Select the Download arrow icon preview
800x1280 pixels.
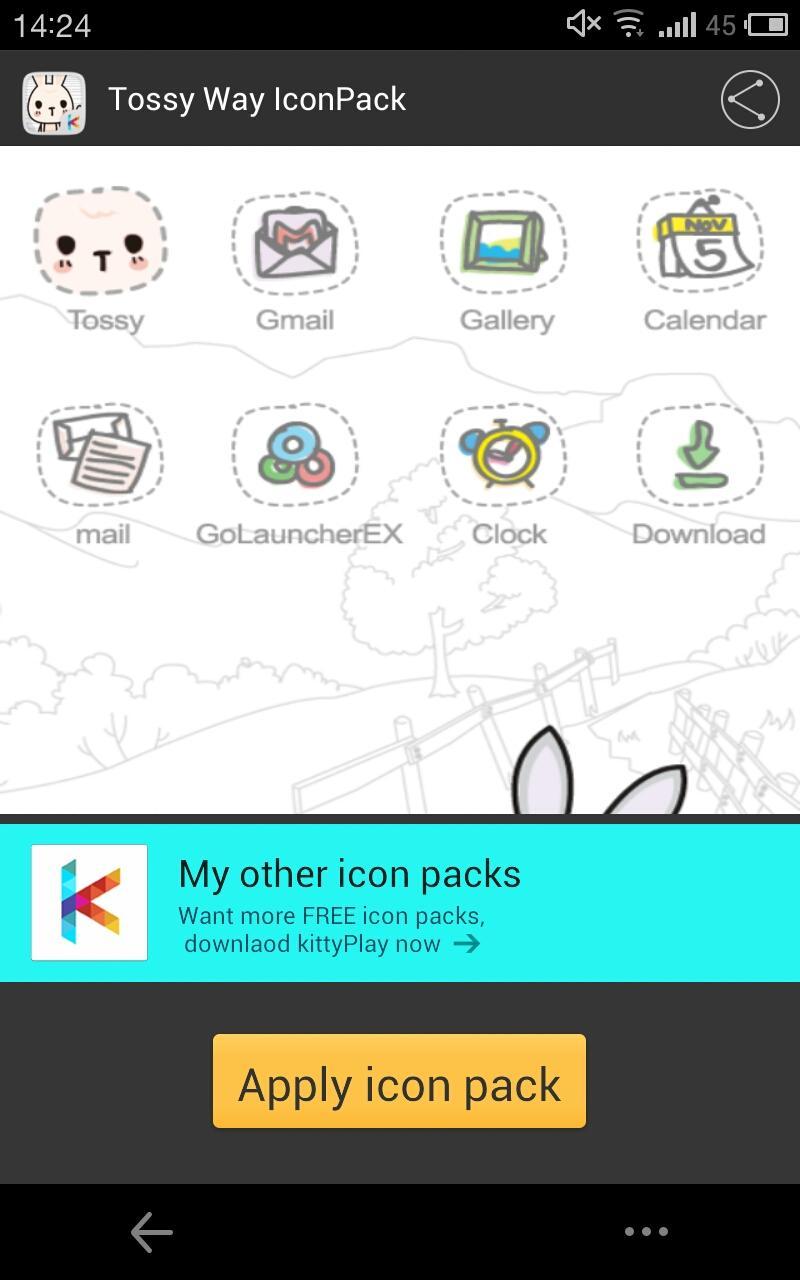point(700,455)
